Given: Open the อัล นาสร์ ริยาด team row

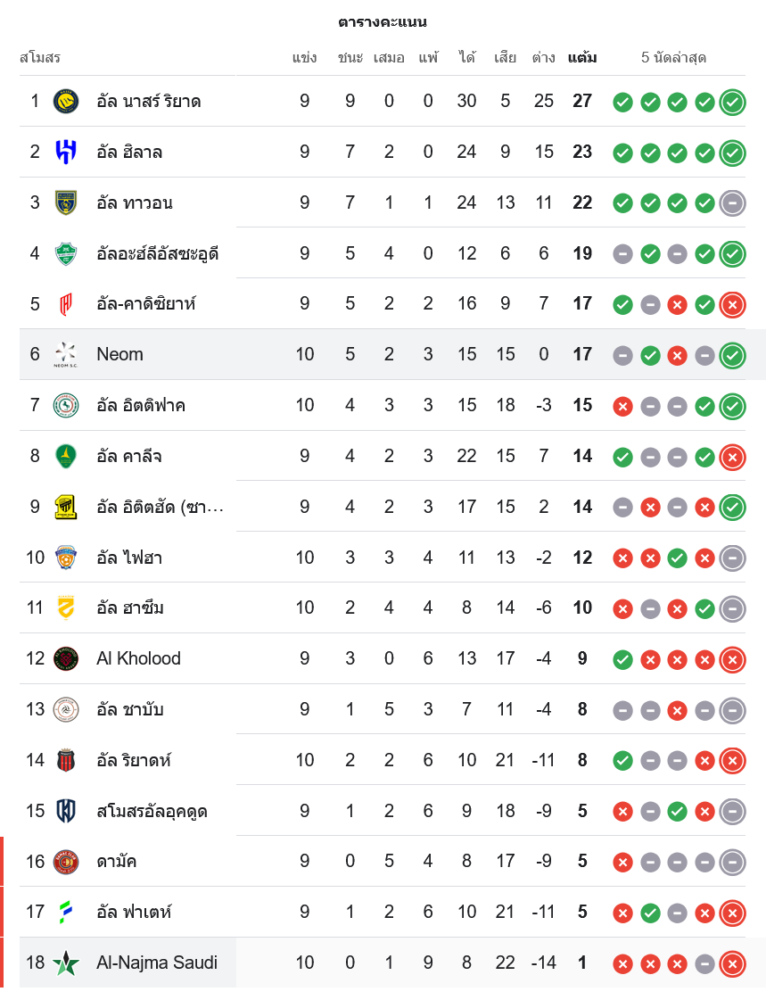Looking at the screenshot, I should (149, 101).
